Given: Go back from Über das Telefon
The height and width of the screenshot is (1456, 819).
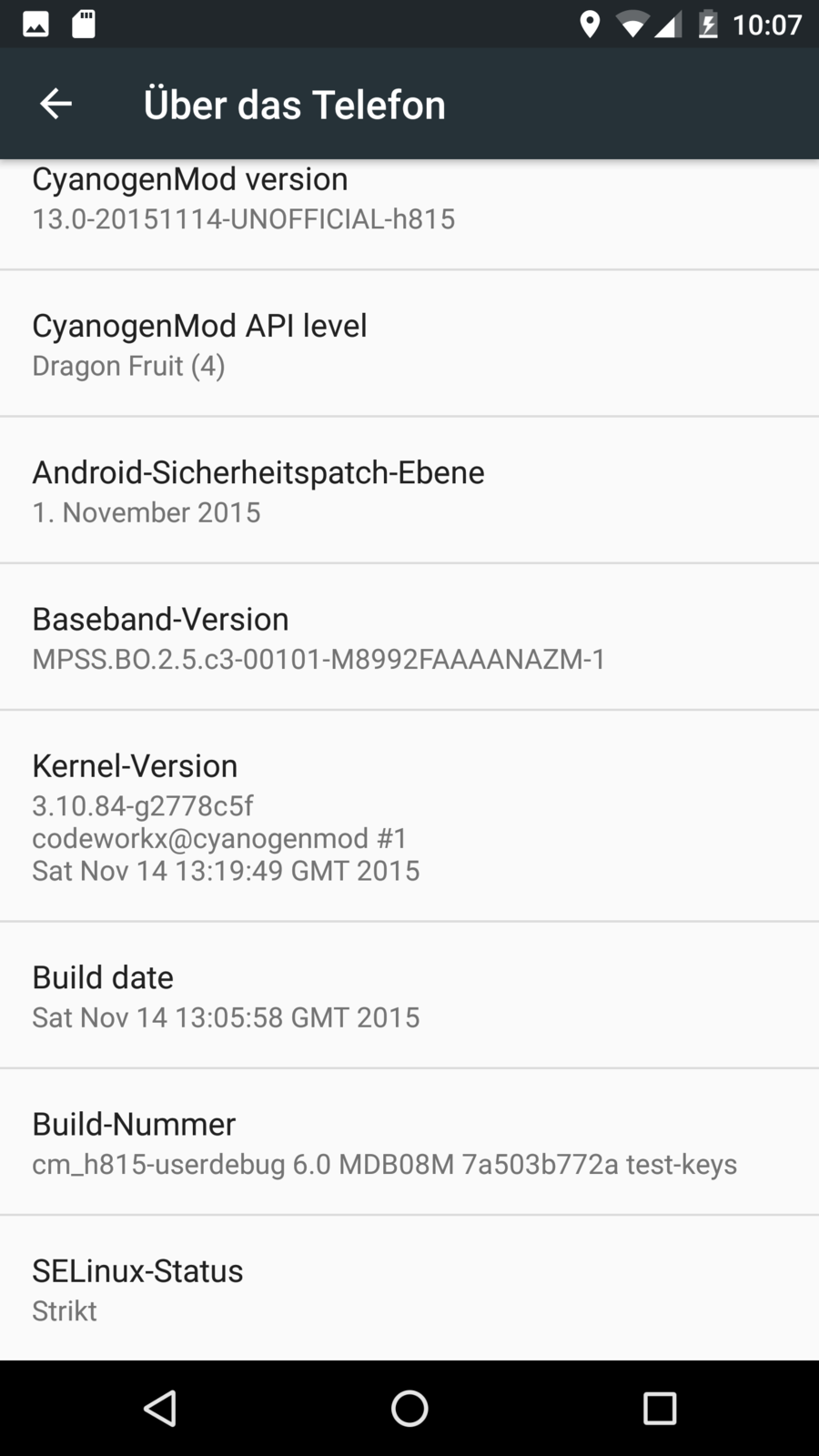Looking at the screenshot, I should coord(56,104).
